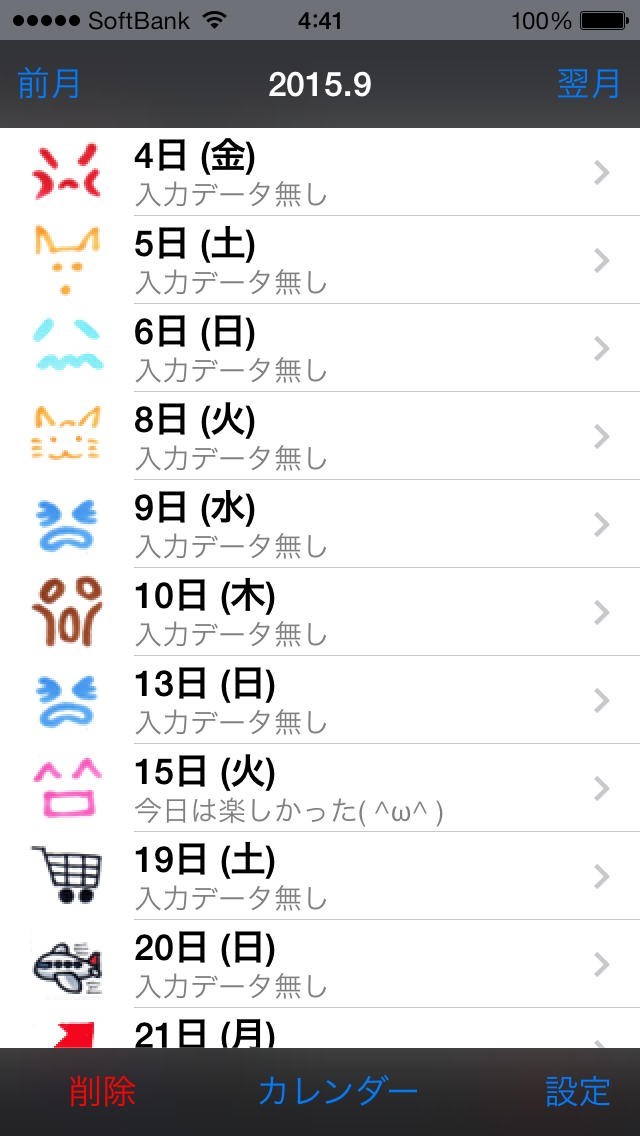Tap the 削除 delete button
Screen dimensions: 640x1136
click(x=102, y=1091)
